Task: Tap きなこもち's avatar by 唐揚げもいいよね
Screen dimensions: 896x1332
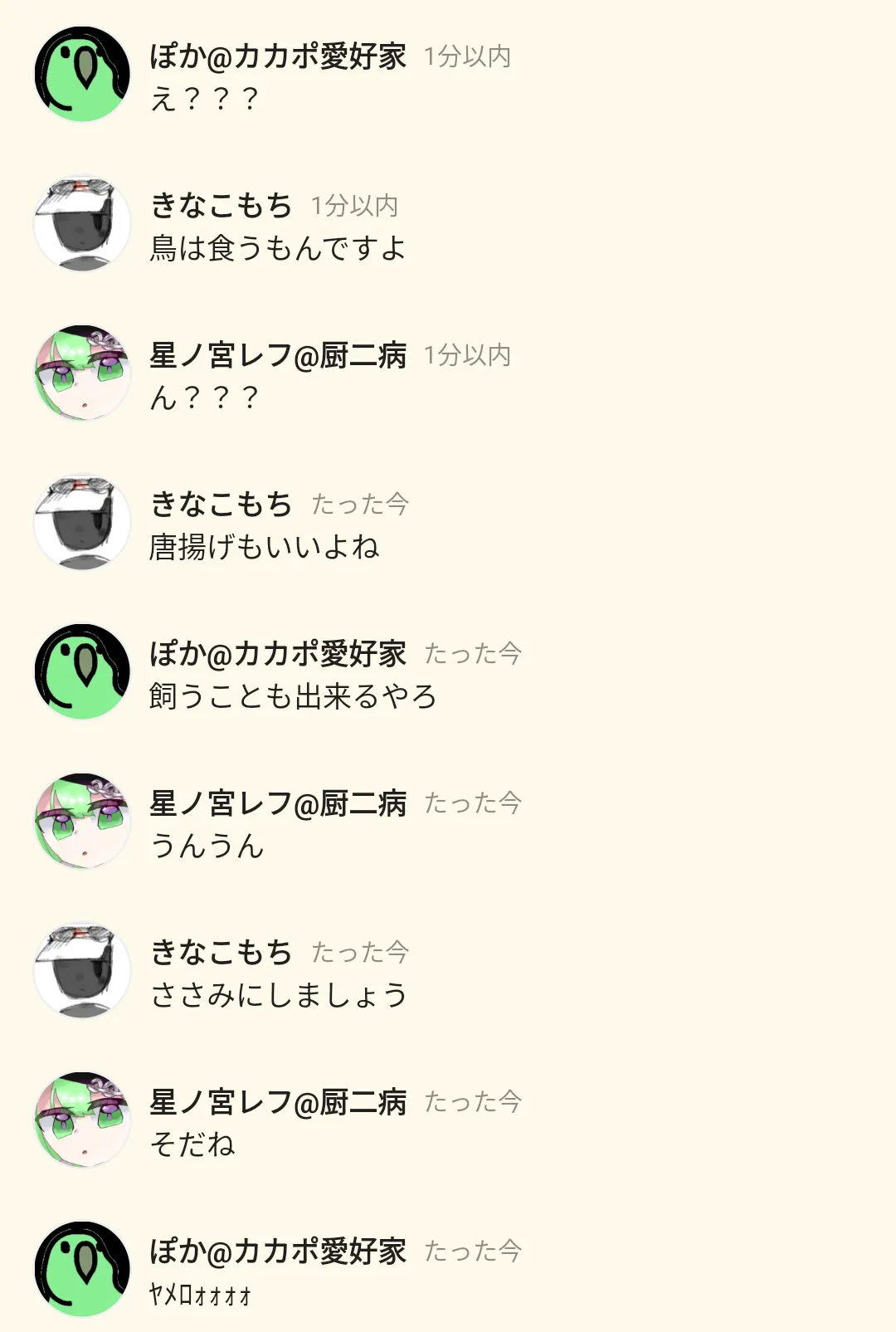Action: click(82, 522)
